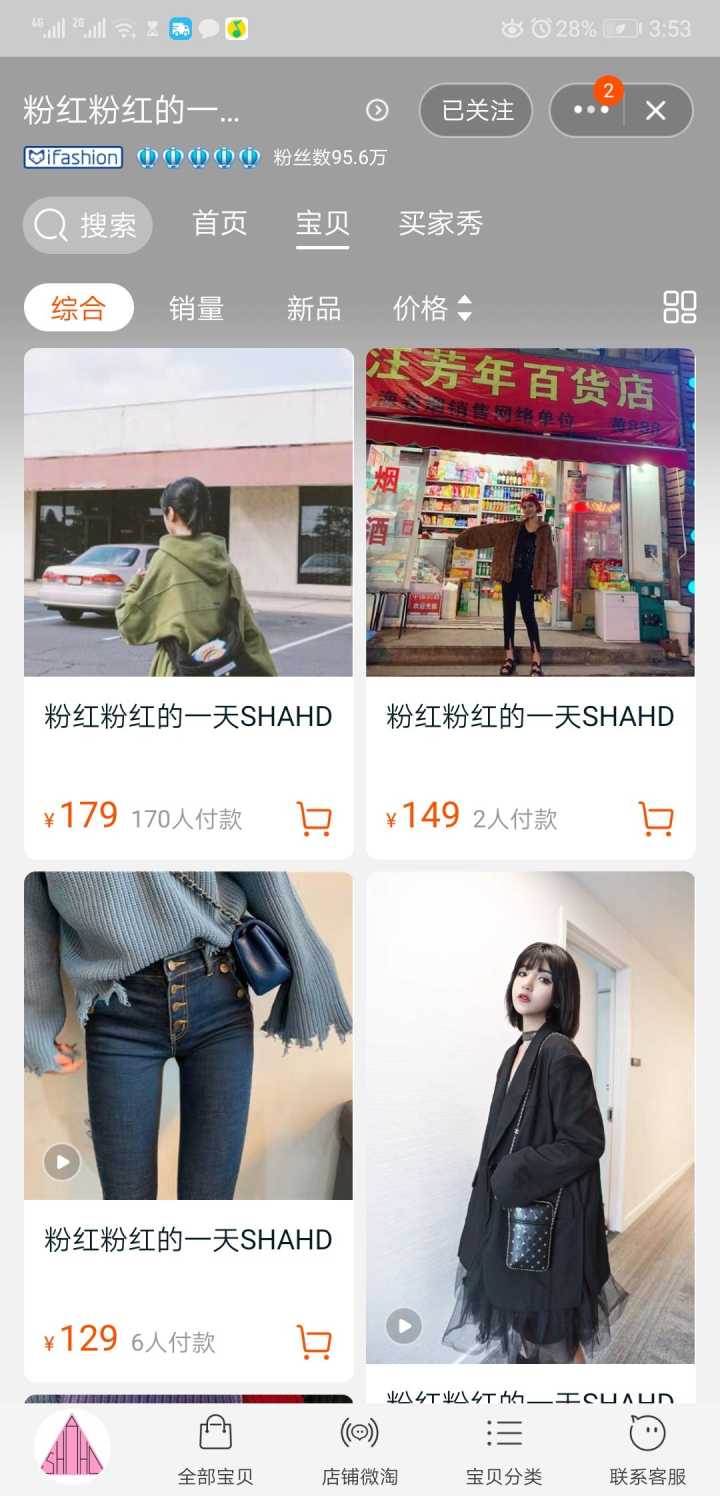The width and height of the screenshot is (720, 1496).
Task: Open shop details arrow next to name
Action: [x=377, y=110]
